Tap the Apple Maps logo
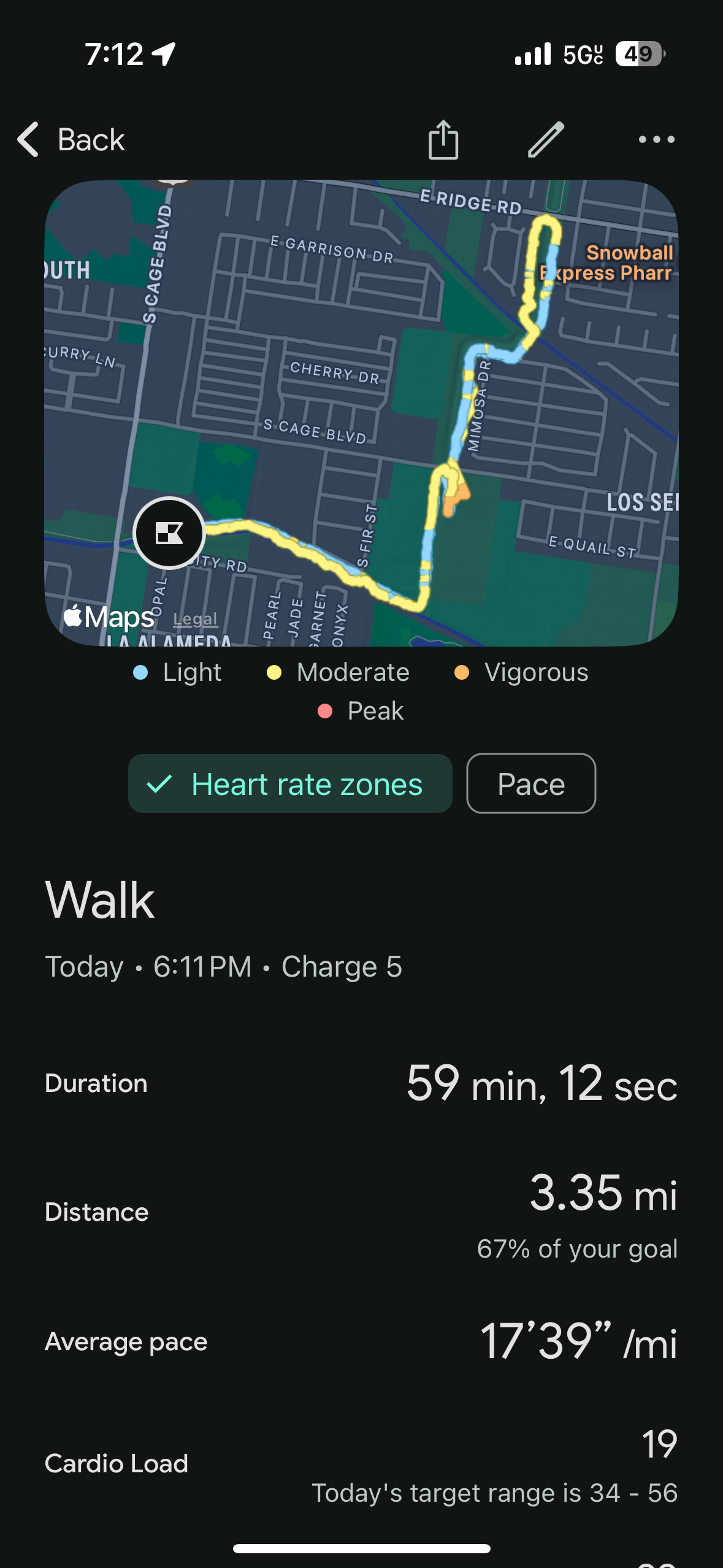Viewport: 723px width, 1568px height. 107,618
